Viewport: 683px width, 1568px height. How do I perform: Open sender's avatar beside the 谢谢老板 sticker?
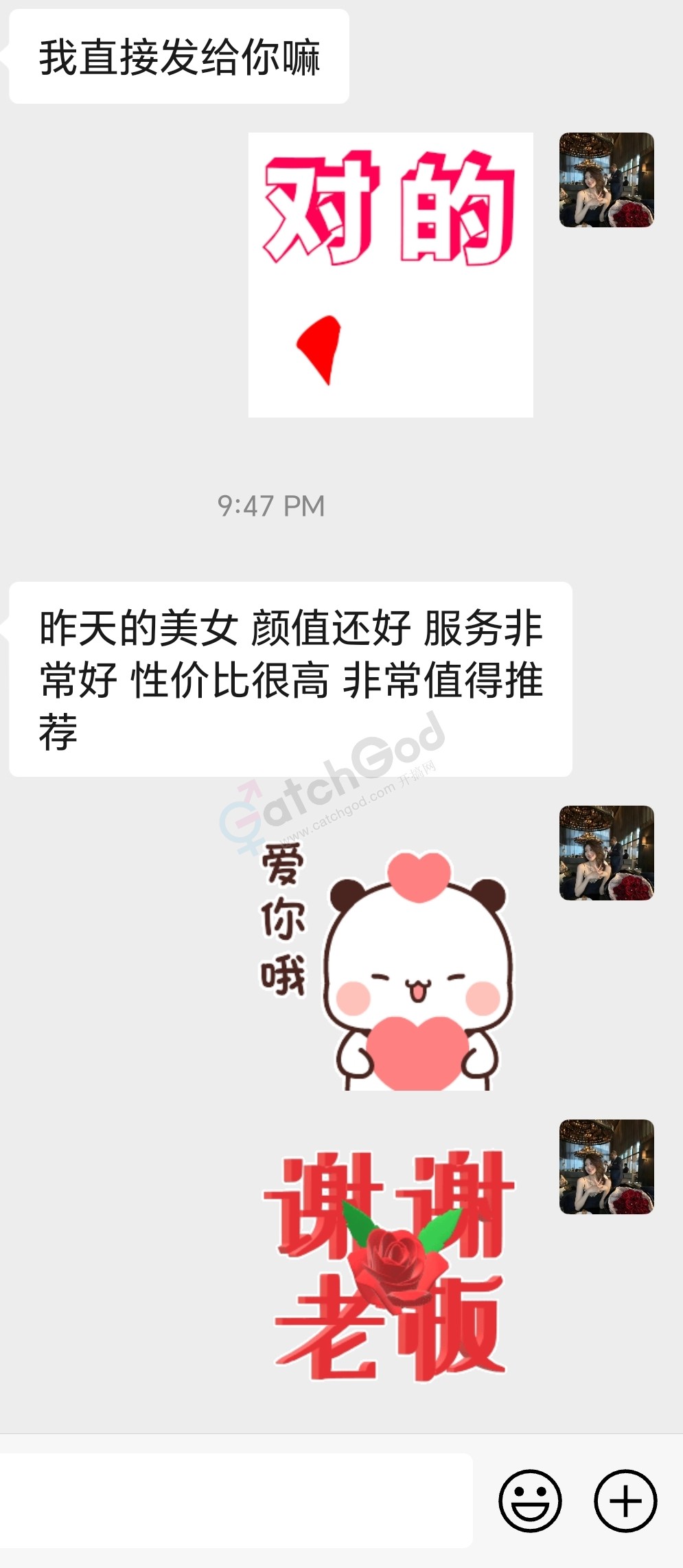(606, 1167)
